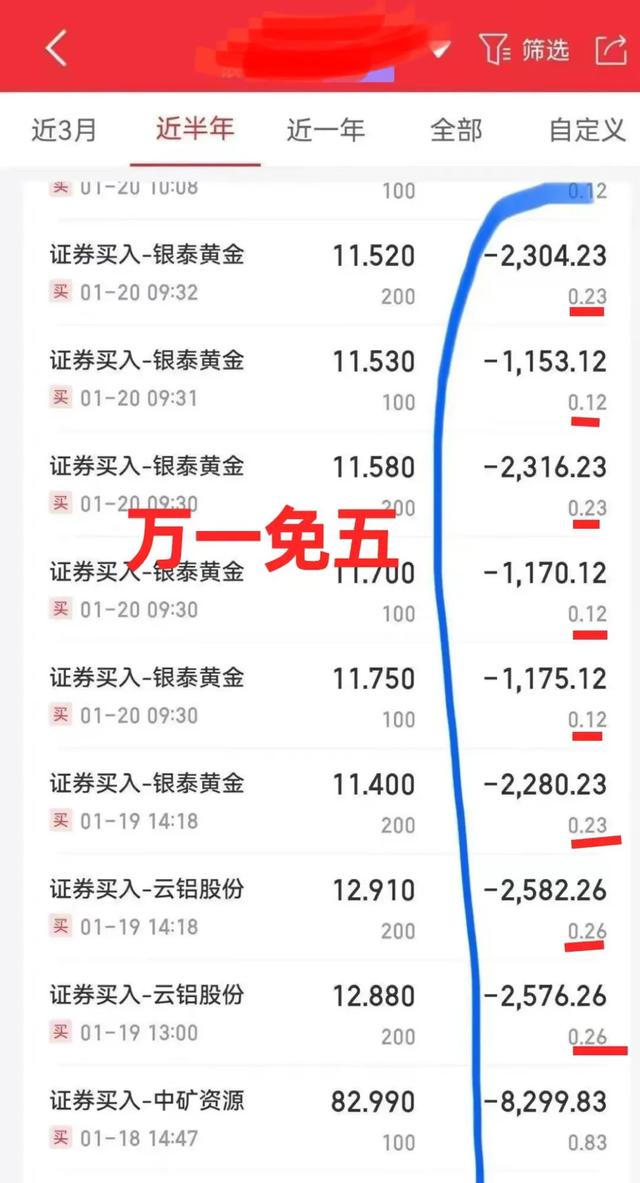Expand the title dropdown arrow
The height and width of the screenshot is (1183, 640).
(441, 48)
